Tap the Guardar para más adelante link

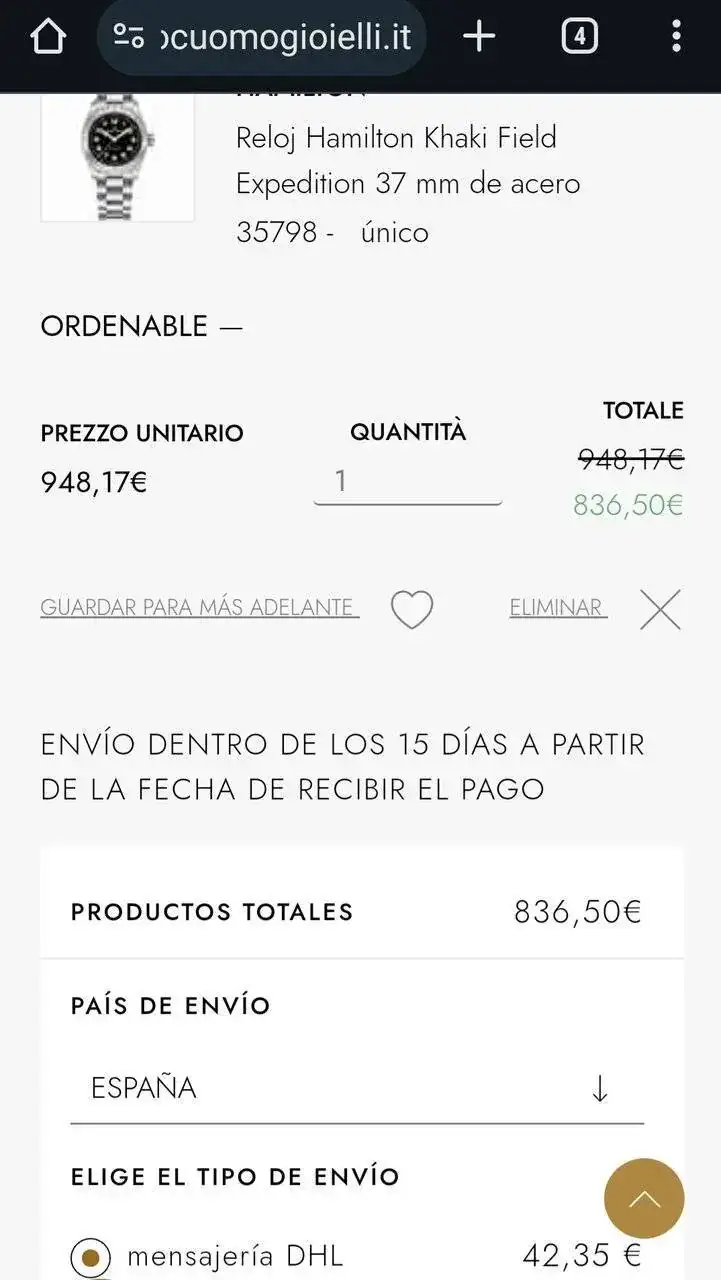point(199,608)
